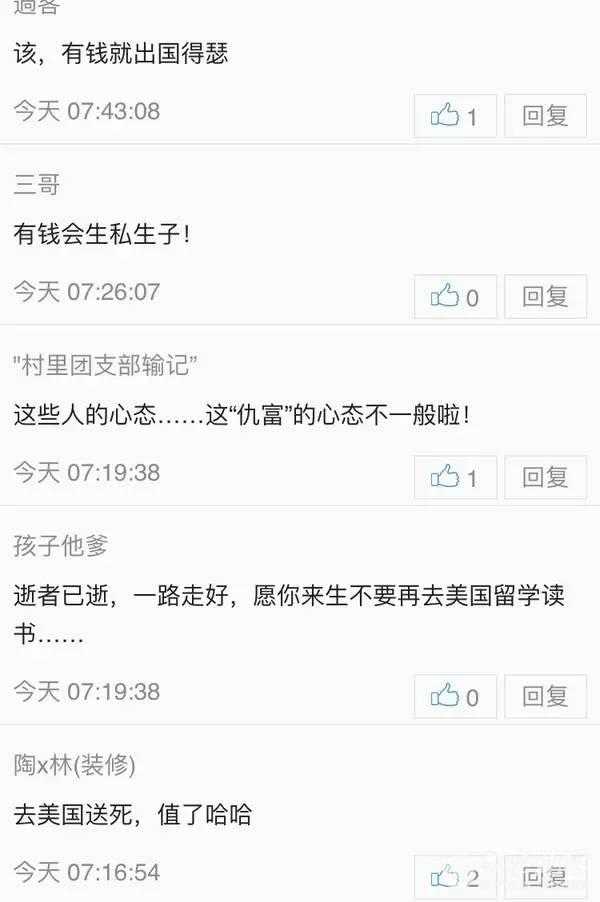Like 孩子他爹's comment

[x=455, y=696]
